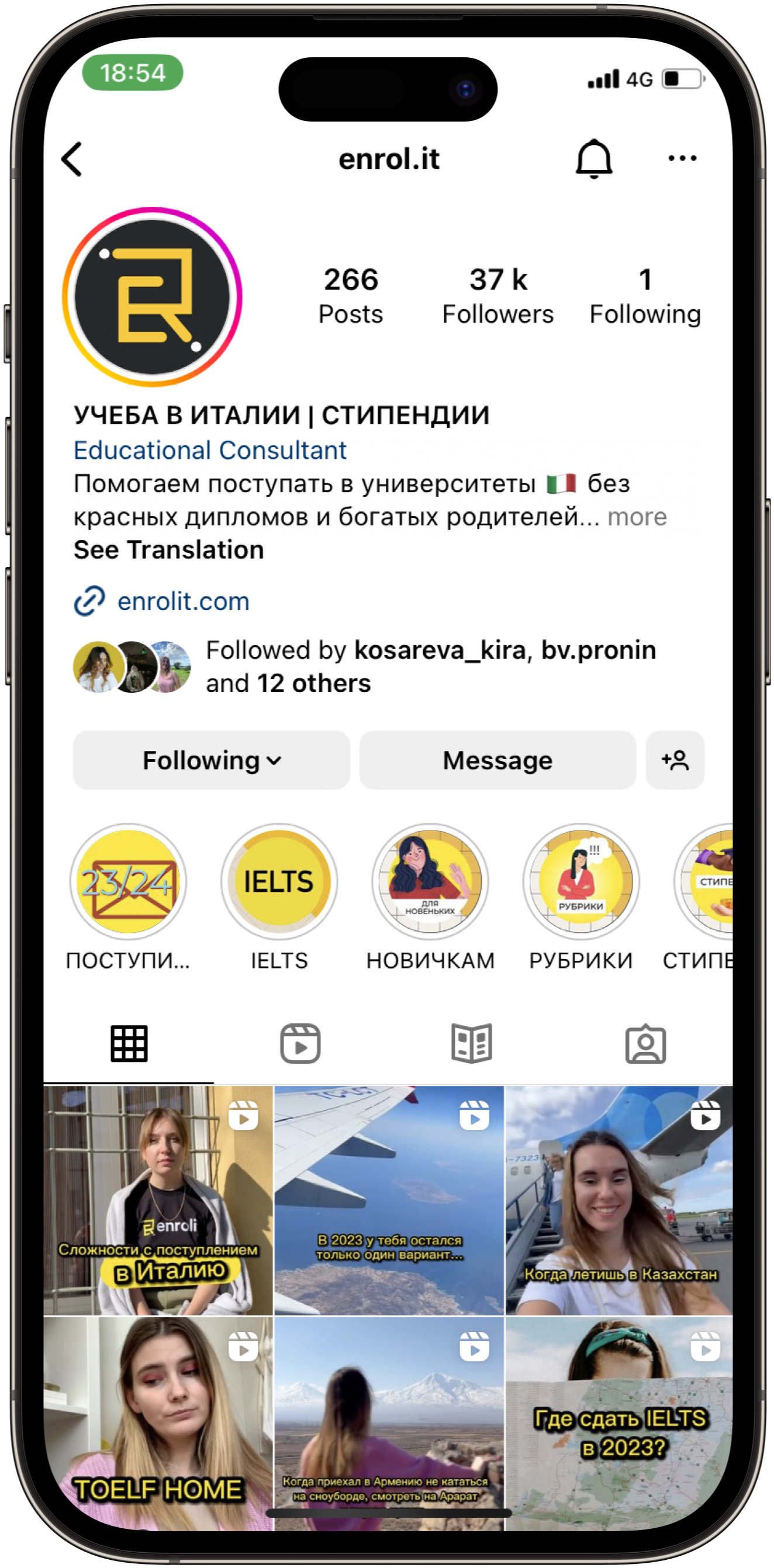Show suggested accounts with add-person icon

click(x=675, y=760)
